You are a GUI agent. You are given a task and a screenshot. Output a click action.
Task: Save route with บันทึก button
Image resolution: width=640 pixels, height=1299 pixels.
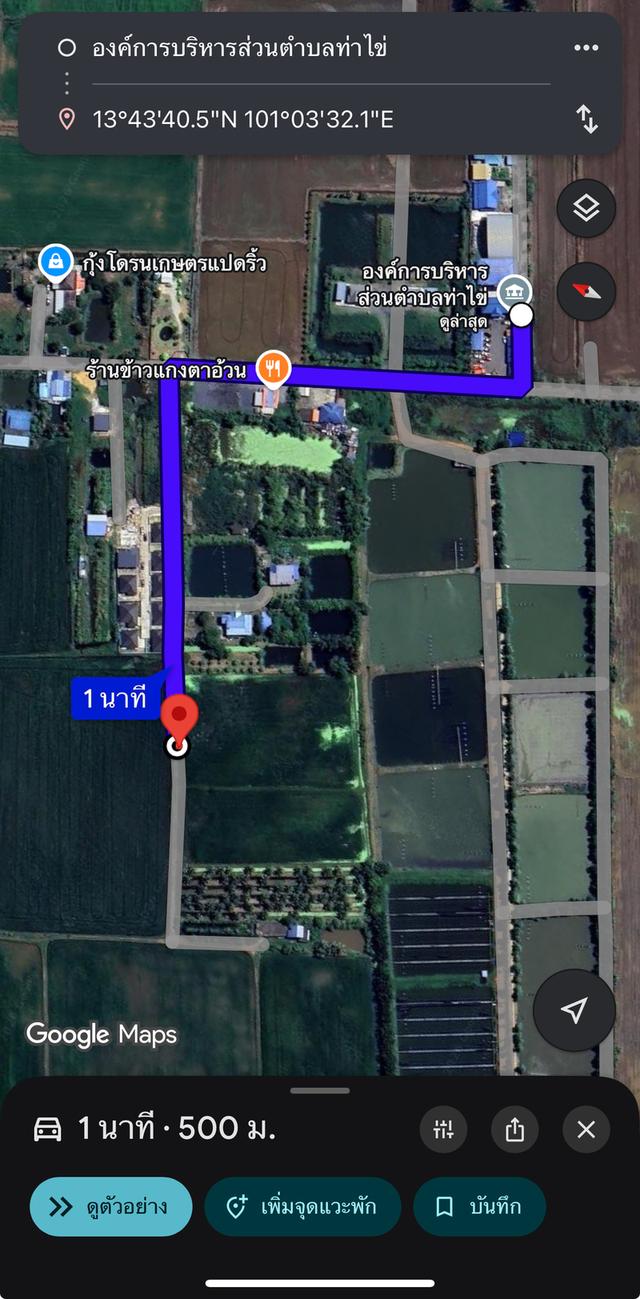pos(479,1207)
